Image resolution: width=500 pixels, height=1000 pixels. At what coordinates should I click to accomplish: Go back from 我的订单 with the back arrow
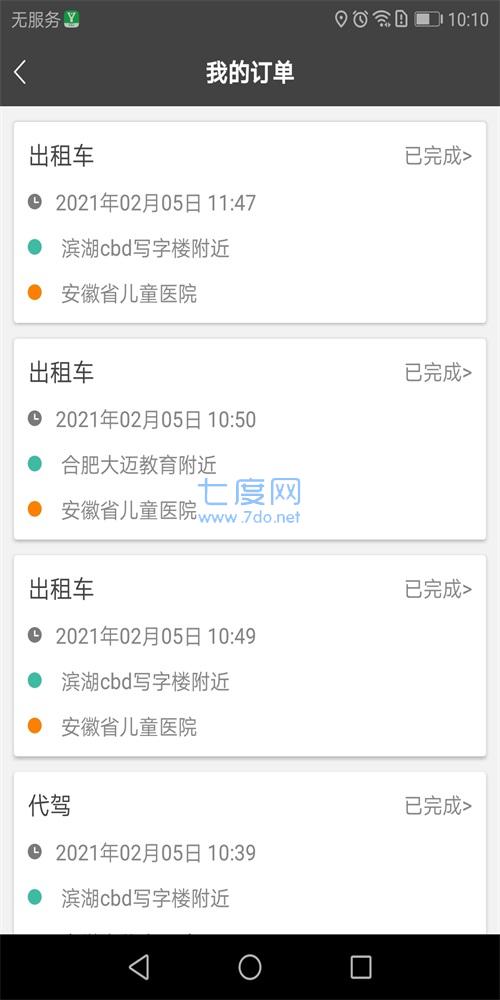20,73
